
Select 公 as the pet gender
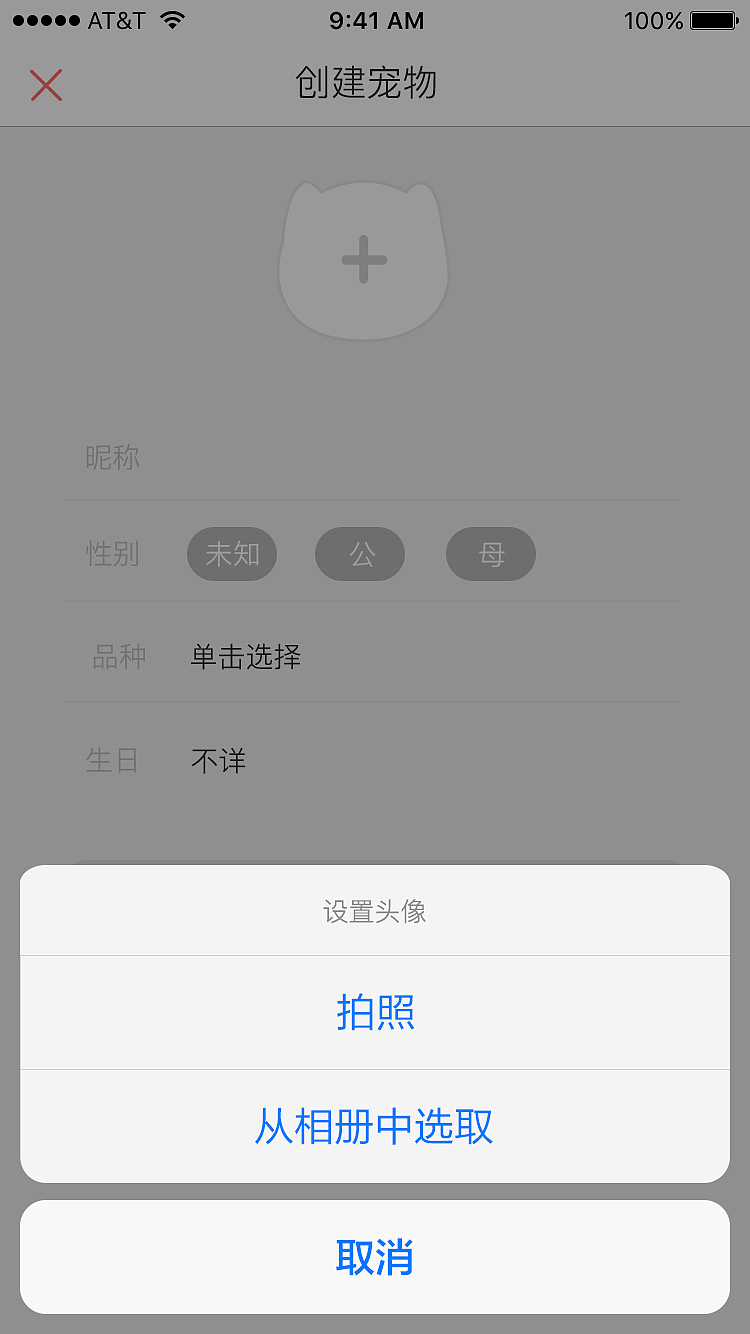359,554
